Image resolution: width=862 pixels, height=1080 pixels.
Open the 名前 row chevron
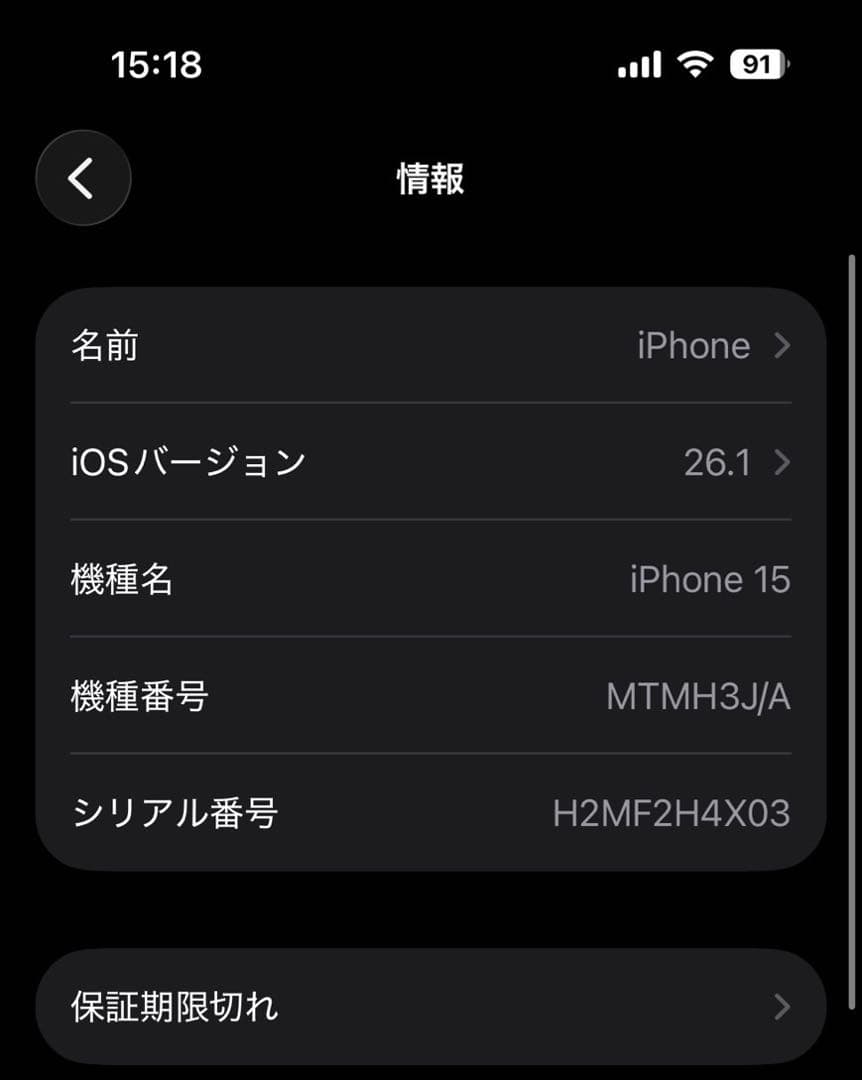tap(785, 345)
